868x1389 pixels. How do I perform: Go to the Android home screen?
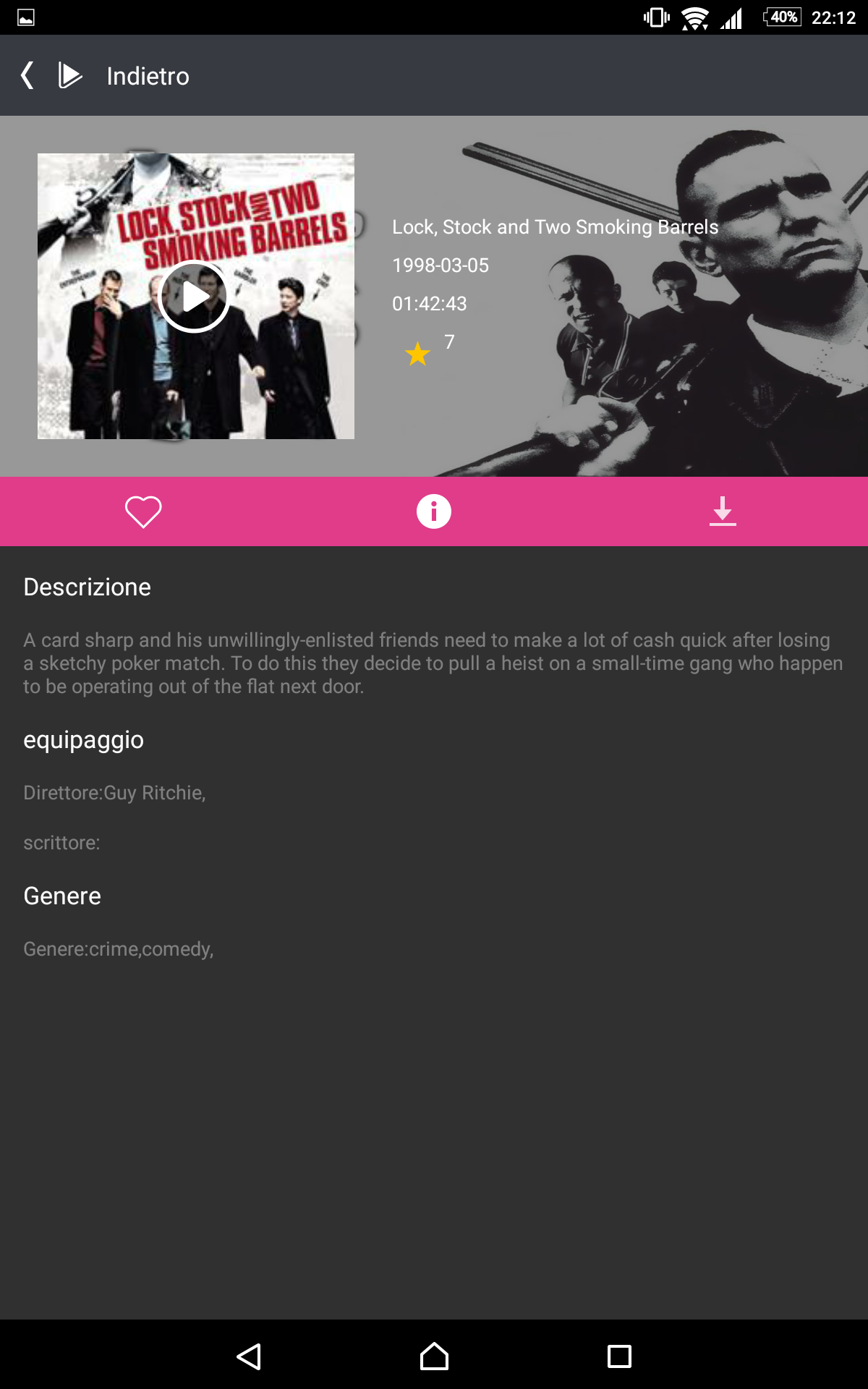click(x=434, y=1356)
